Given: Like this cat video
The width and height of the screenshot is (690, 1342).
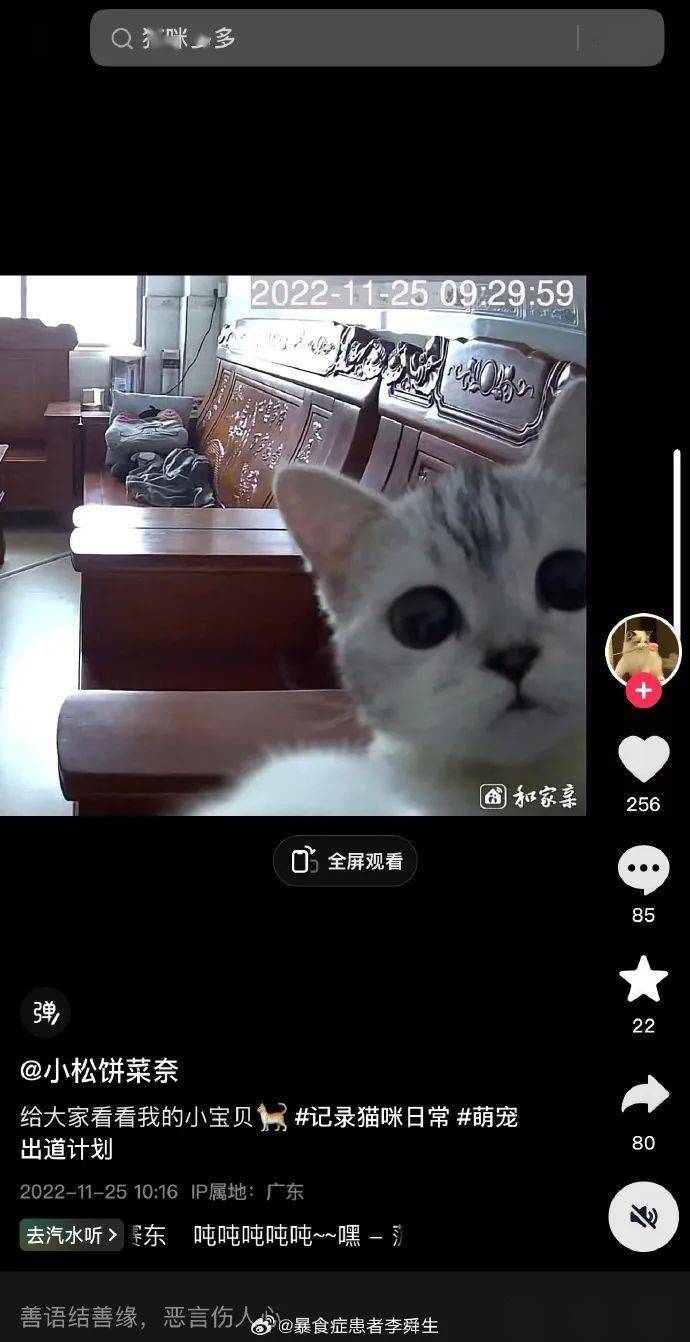Looking at the screenshot, I should [643, 760].
